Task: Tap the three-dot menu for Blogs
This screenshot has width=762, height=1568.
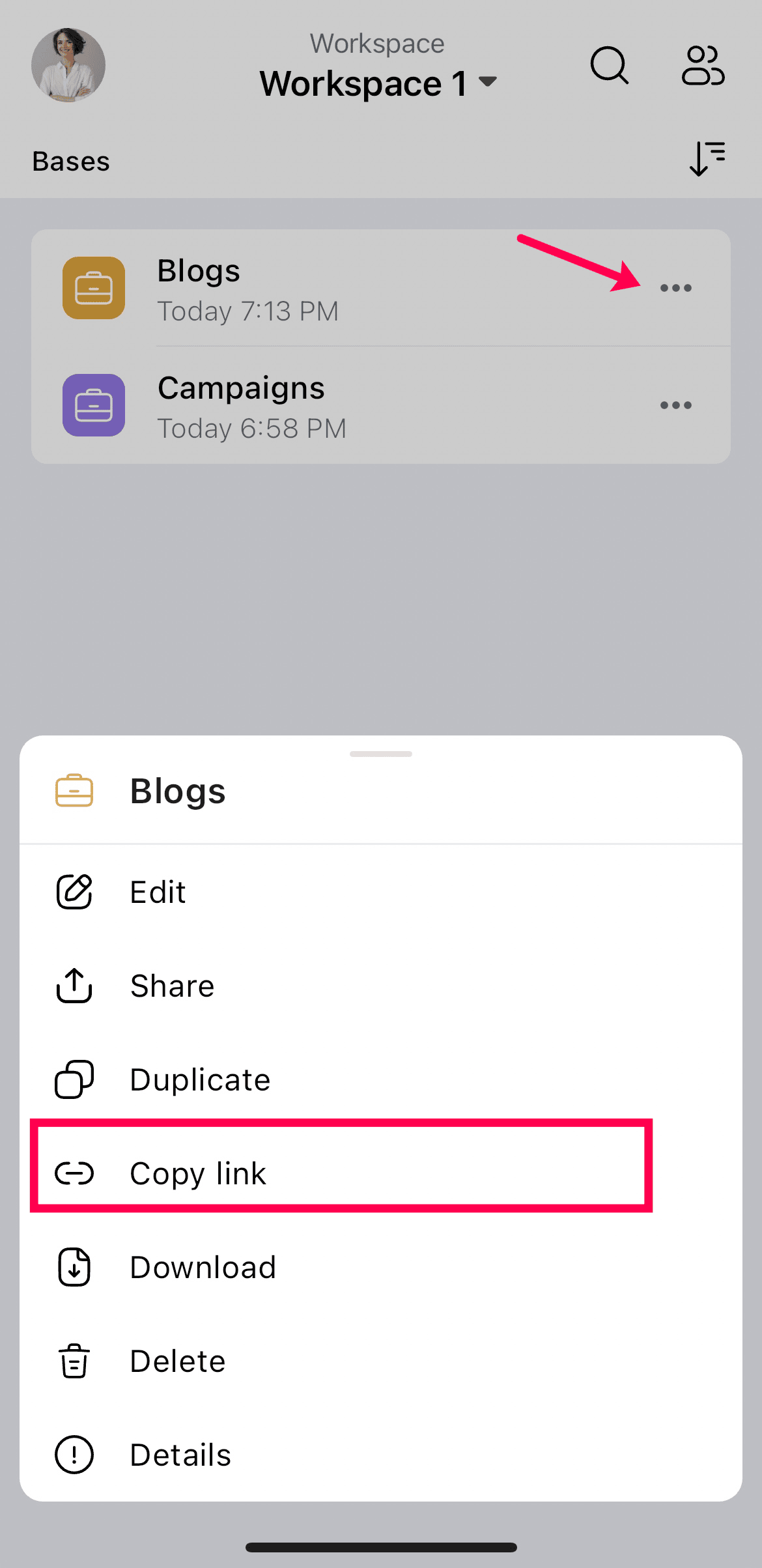Action: 675,288
